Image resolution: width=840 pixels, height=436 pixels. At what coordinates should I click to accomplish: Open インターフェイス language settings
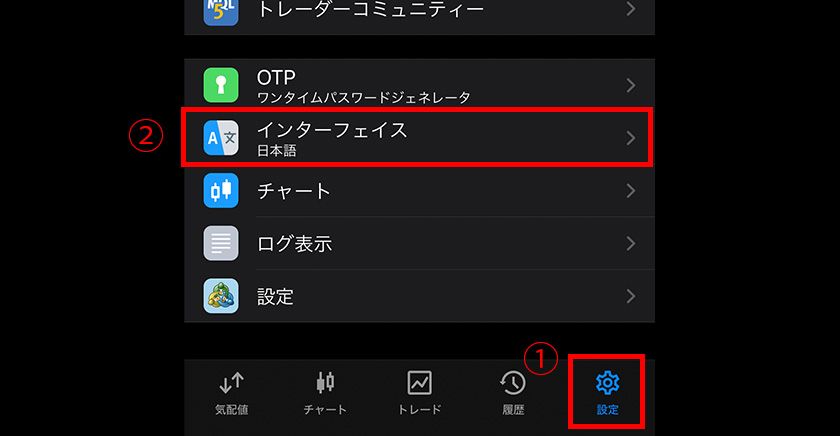419,137
